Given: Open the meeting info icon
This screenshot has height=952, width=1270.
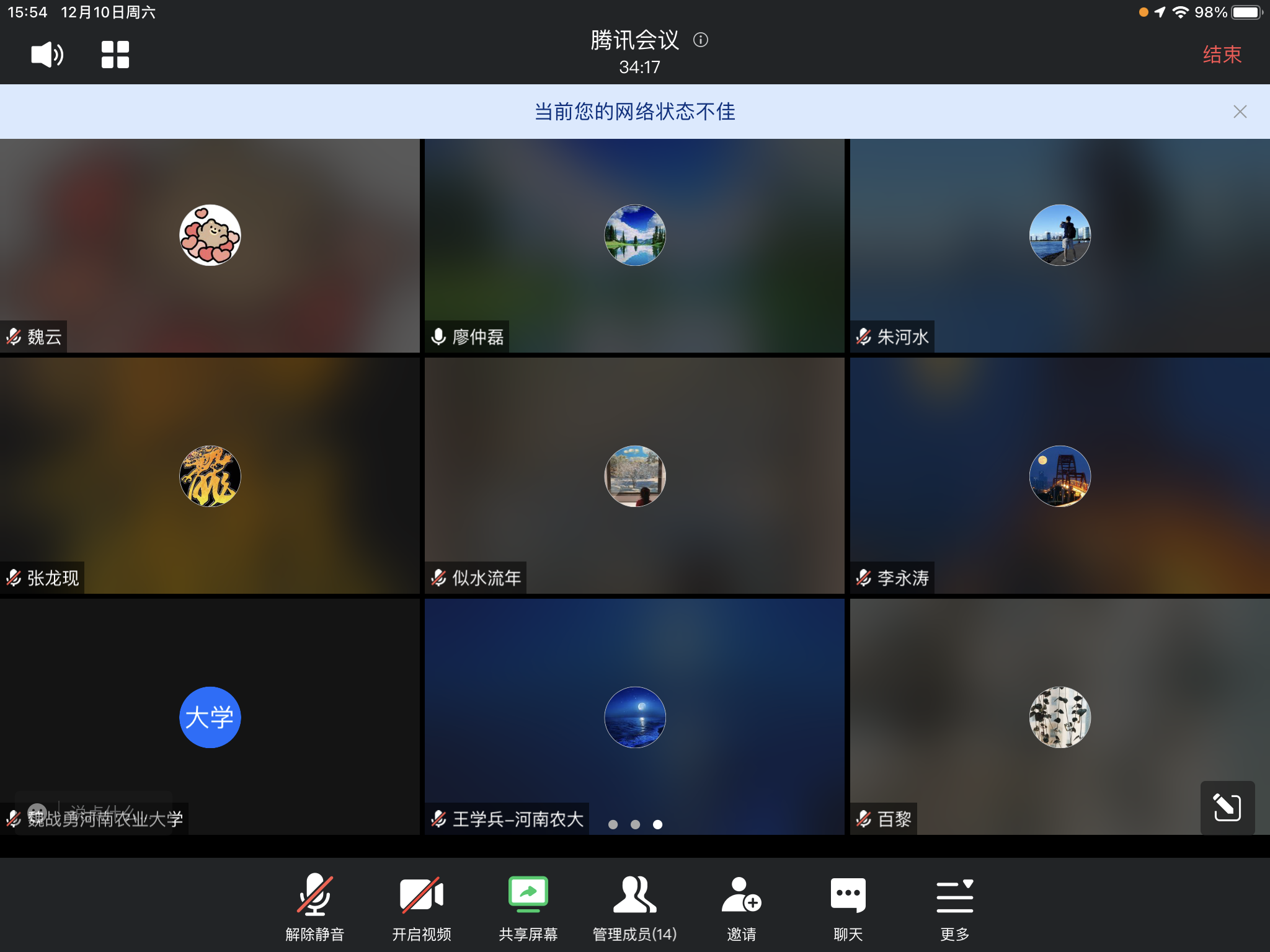Looking at the screenshot, I should (x=701, y=40).
